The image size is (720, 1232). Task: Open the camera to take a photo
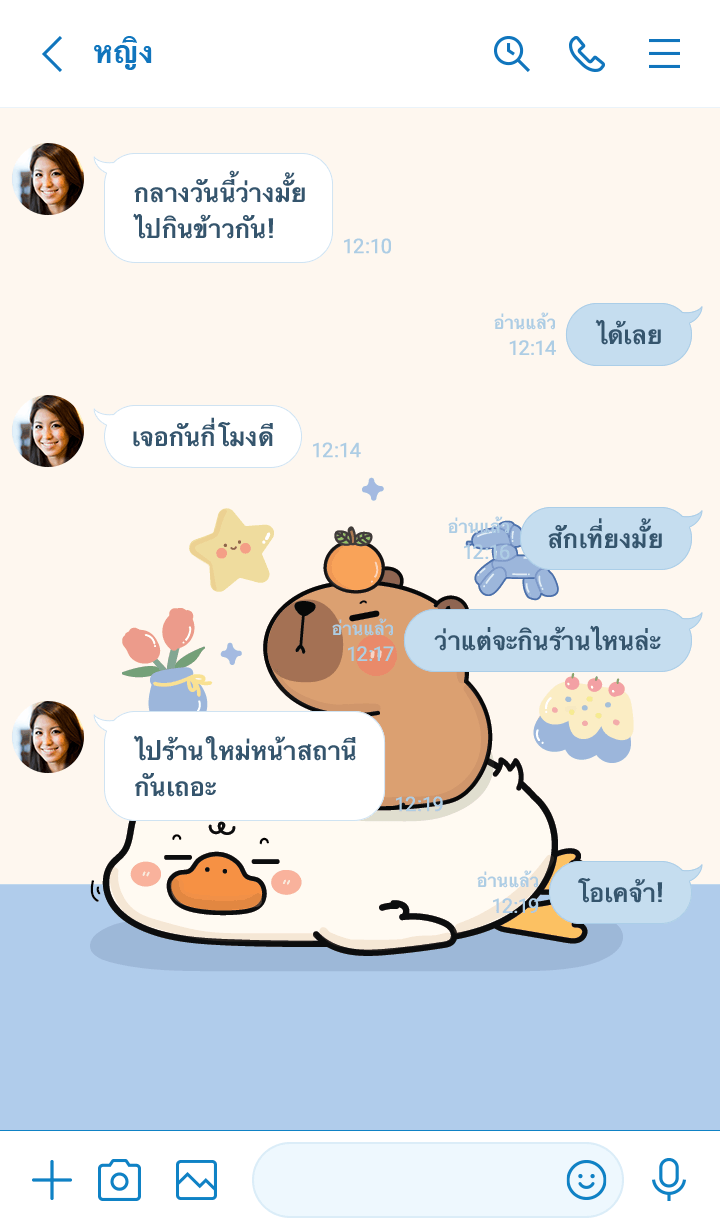119,1180
